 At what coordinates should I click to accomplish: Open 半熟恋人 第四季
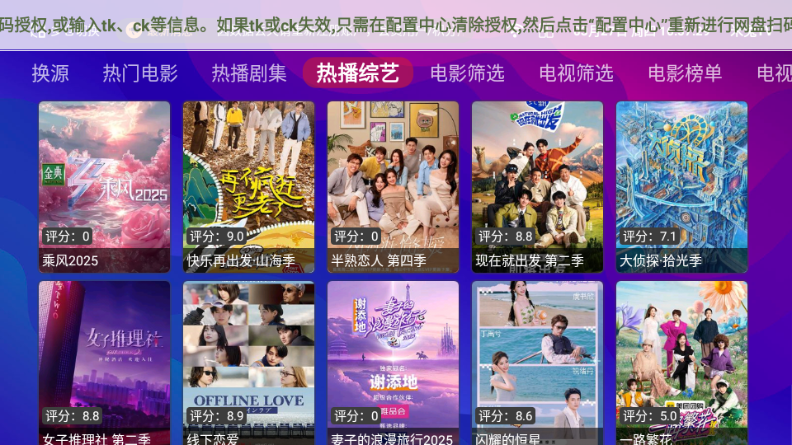[393, 187]
